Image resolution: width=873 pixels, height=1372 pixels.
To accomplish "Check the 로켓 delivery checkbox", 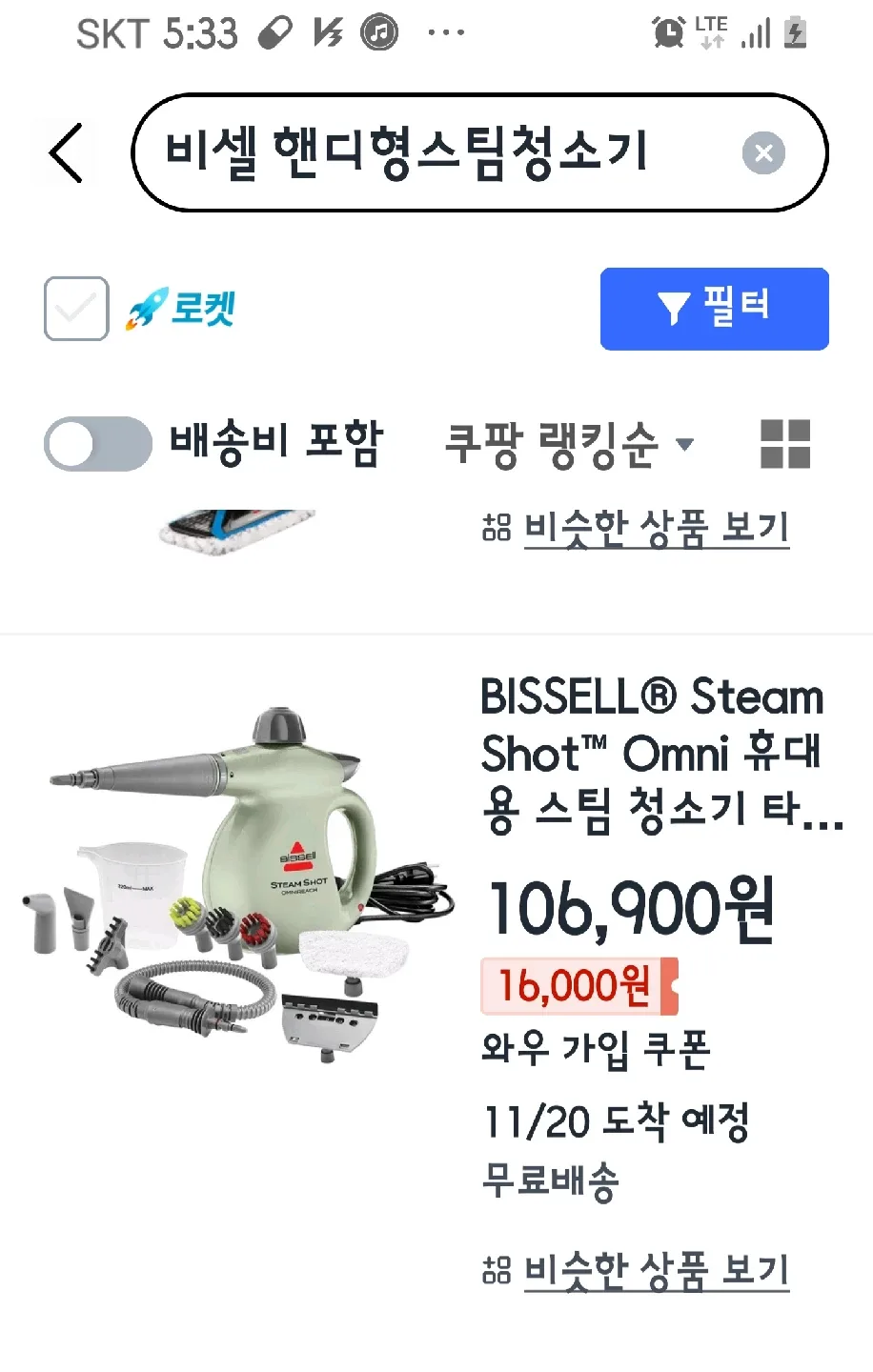I will [x=76, y=309].
